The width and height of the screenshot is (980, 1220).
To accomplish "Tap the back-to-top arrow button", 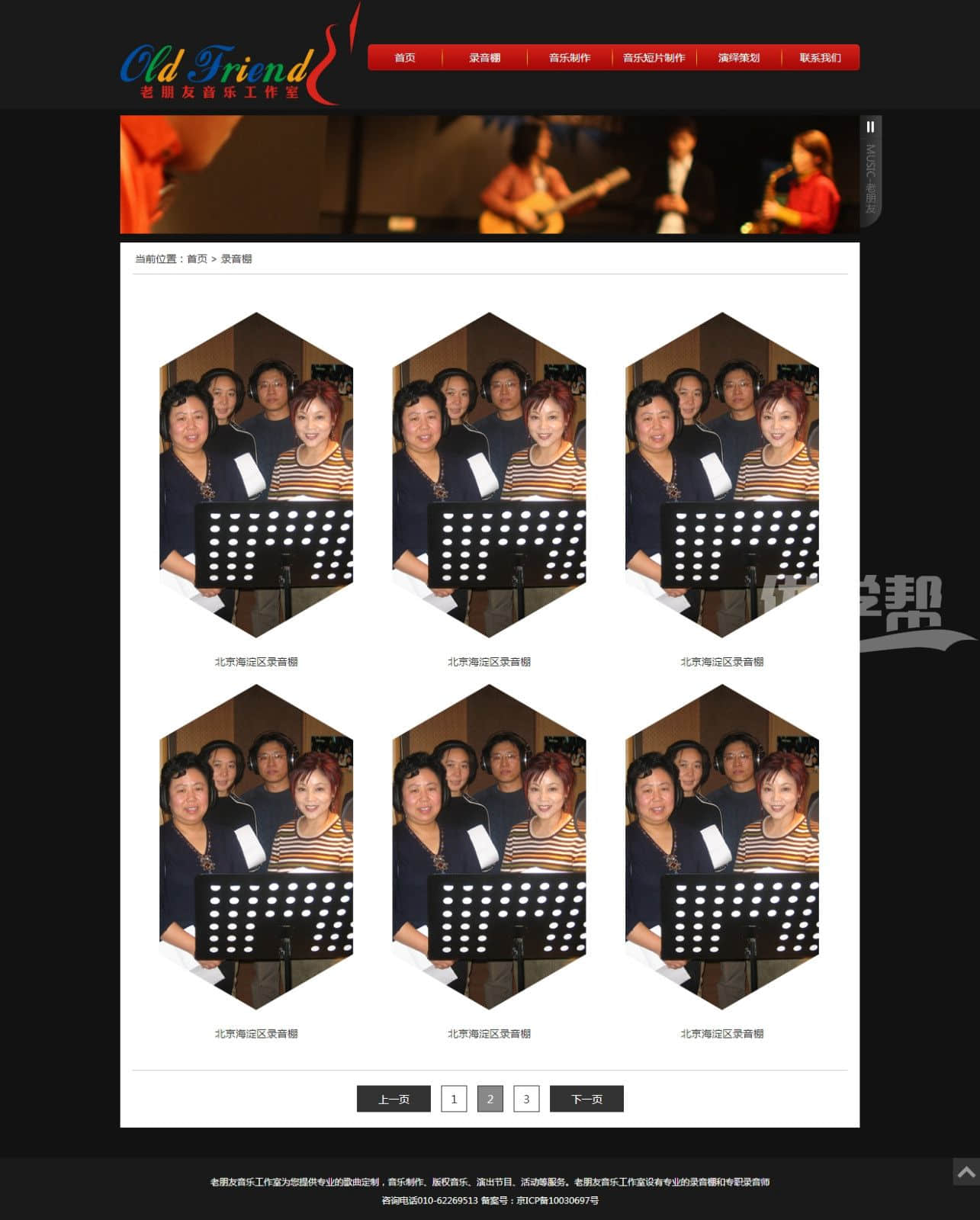I will tap(966, 1172).
